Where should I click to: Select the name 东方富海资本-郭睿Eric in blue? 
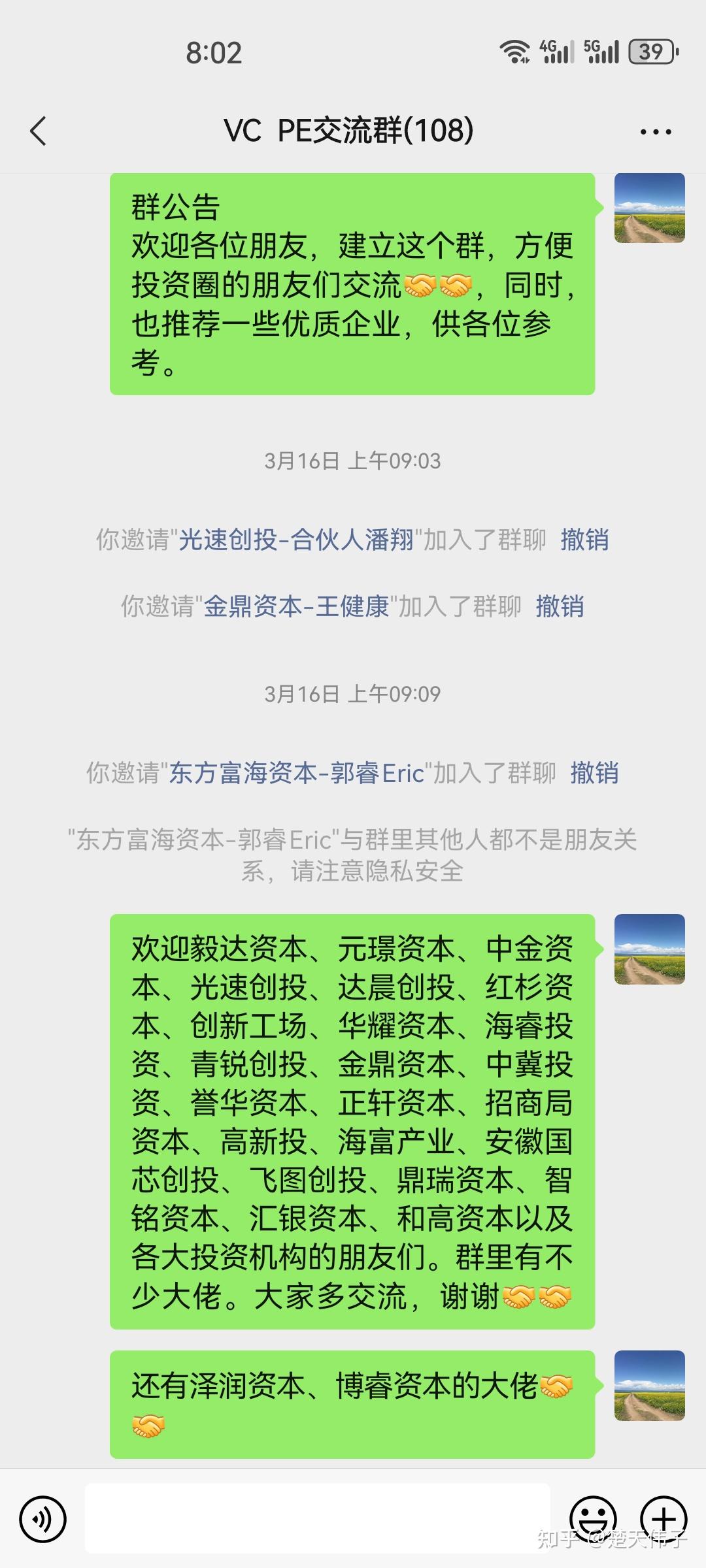click(297, 773)
